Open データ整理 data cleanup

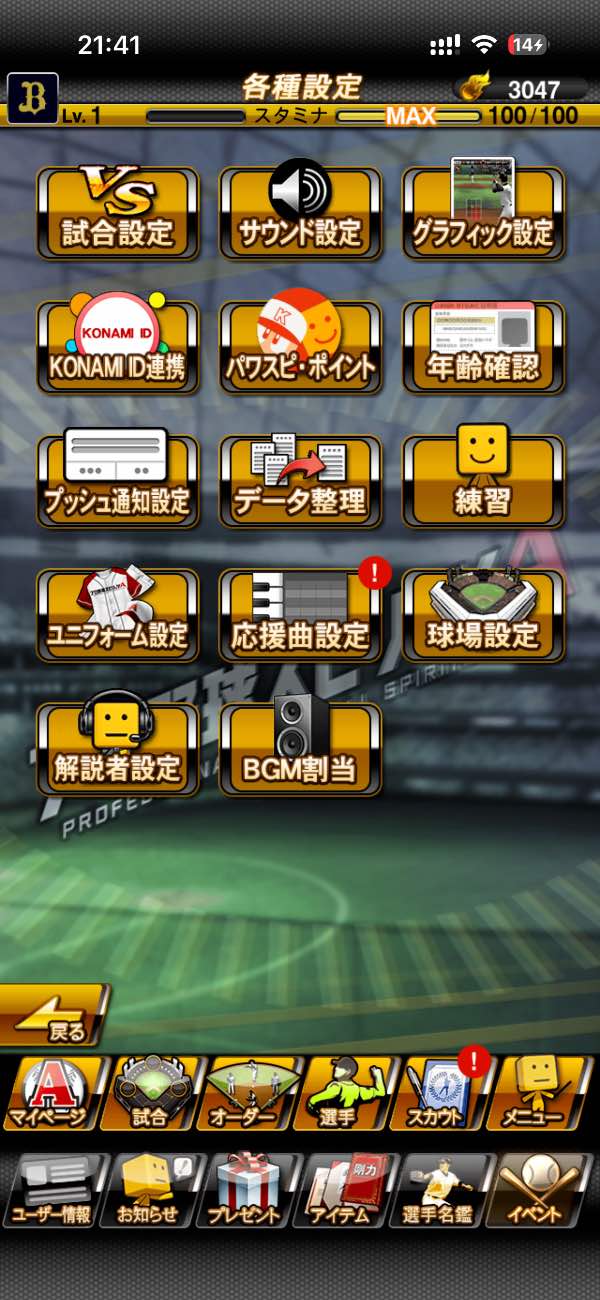click(x=300, y=480)
